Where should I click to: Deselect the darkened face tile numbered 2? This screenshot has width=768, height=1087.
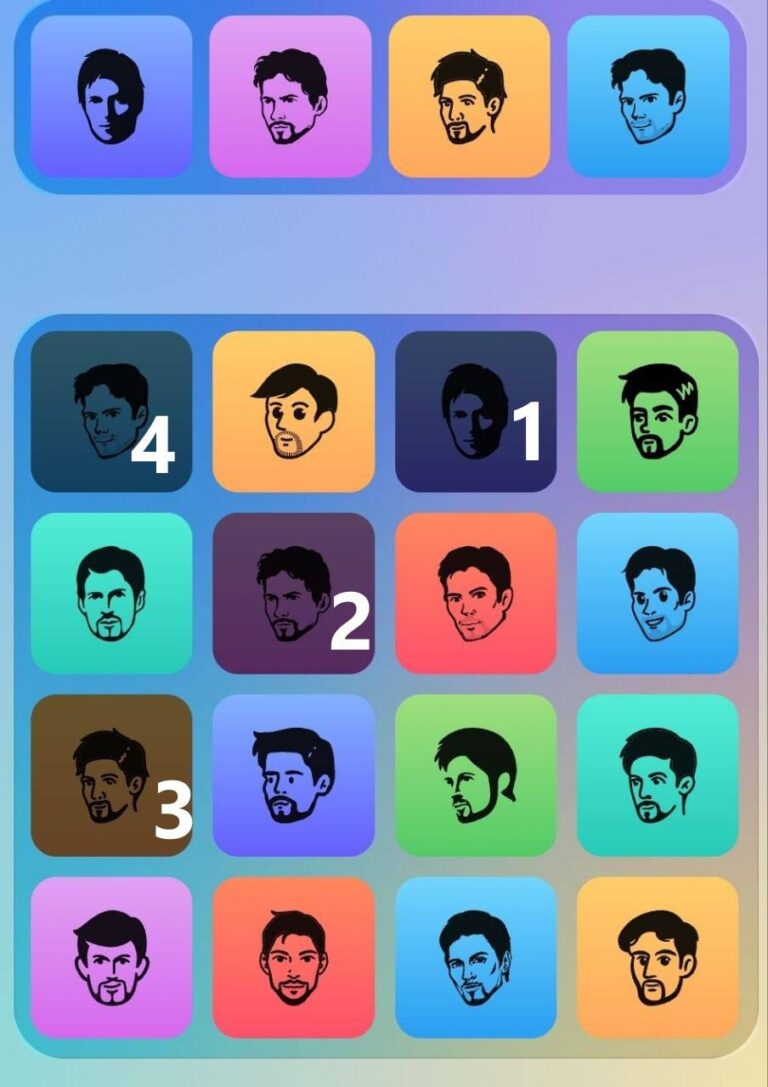(293, 593)
